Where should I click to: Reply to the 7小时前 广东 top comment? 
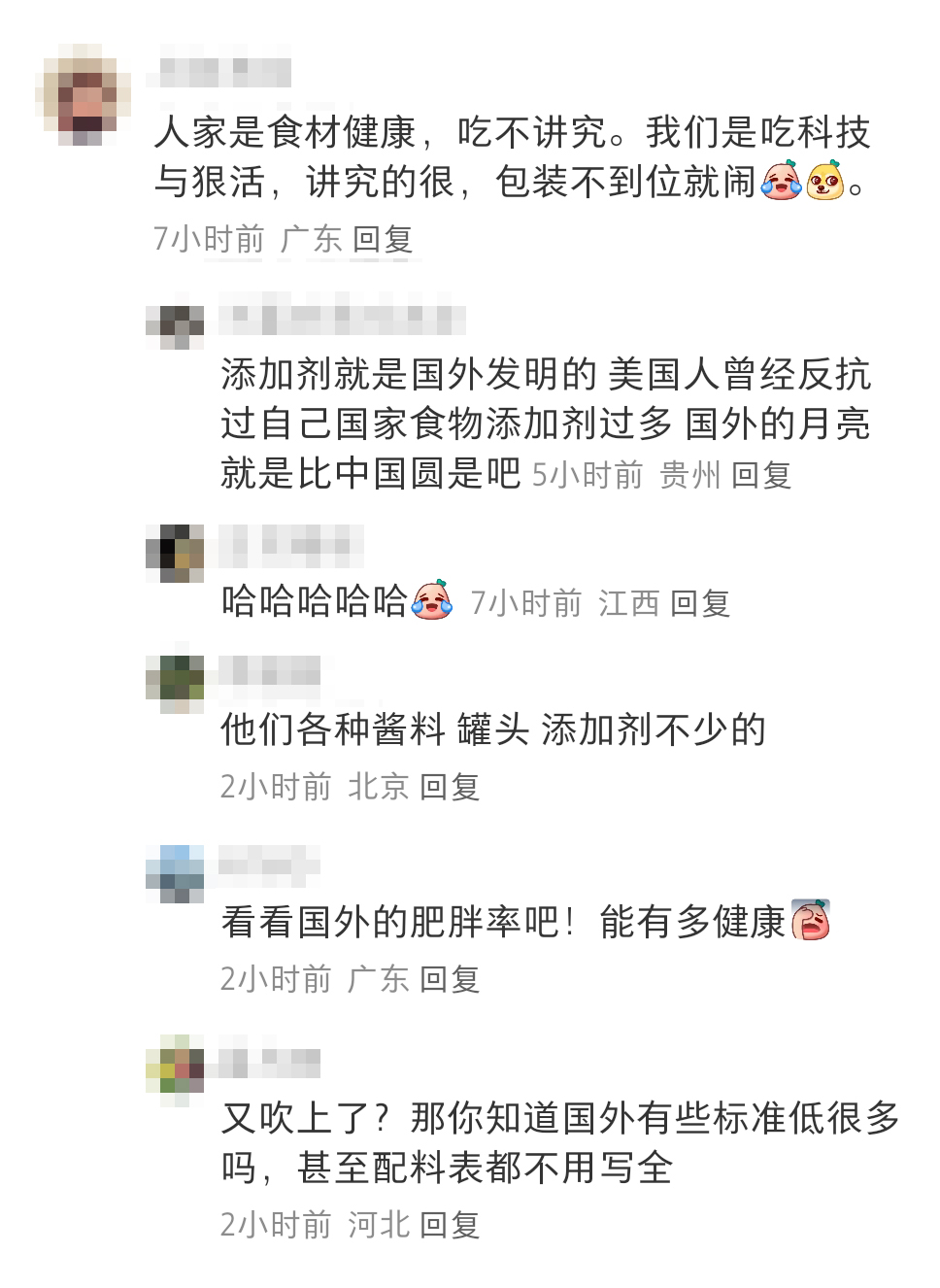tap(383, 239)
